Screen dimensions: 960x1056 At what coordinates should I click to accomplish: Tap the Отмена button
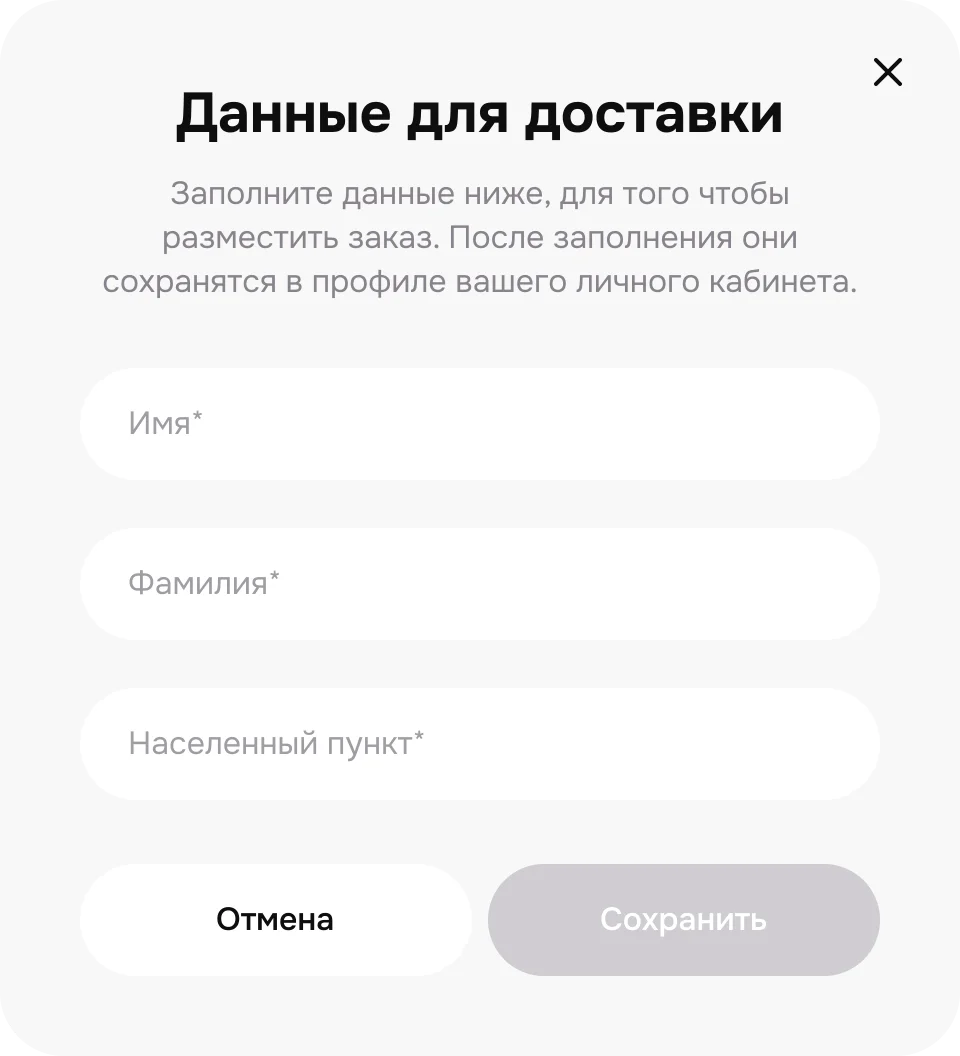point(275,920)
